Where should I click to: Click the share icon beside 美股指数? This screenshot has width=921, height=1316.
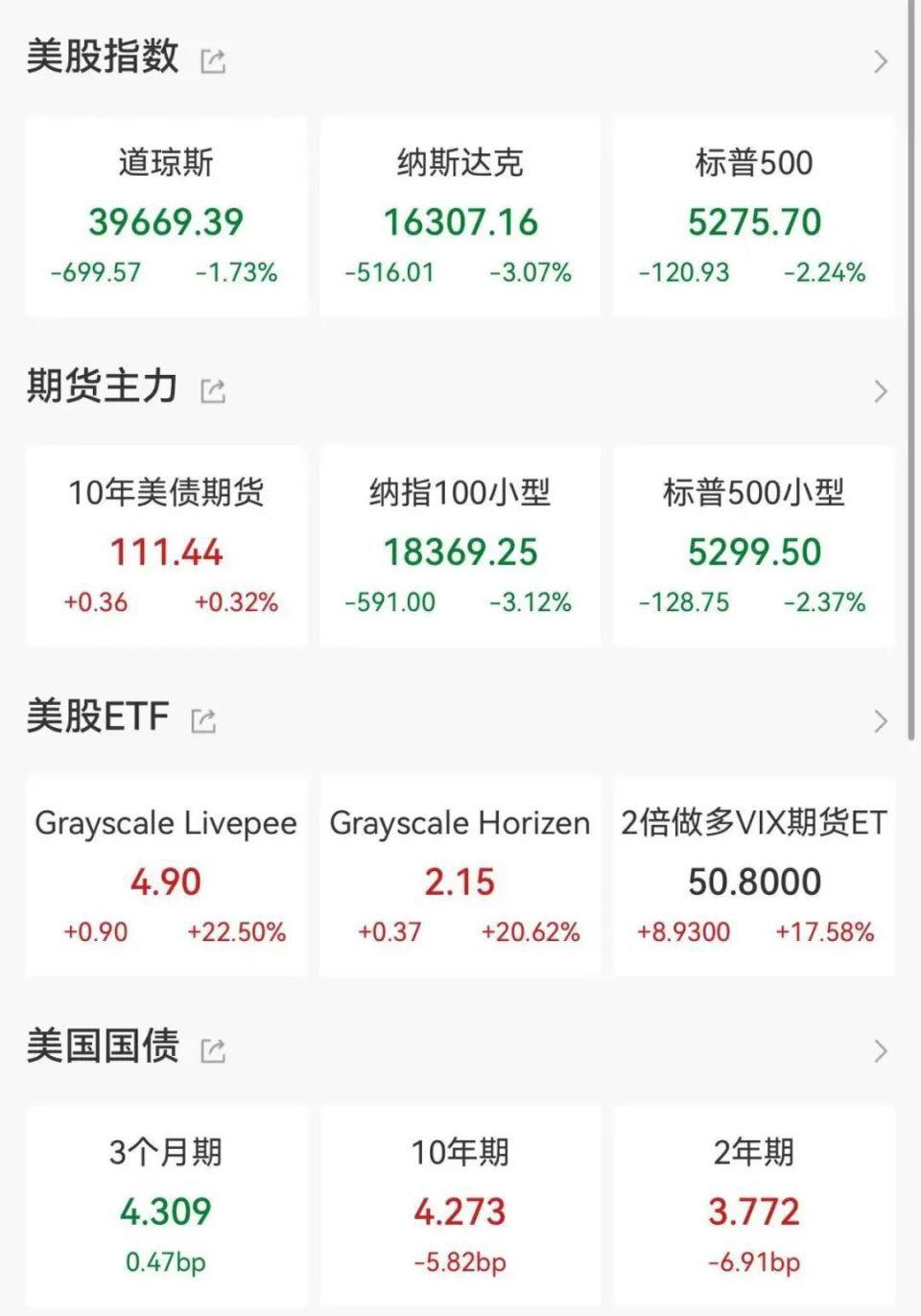pos(212,61)
